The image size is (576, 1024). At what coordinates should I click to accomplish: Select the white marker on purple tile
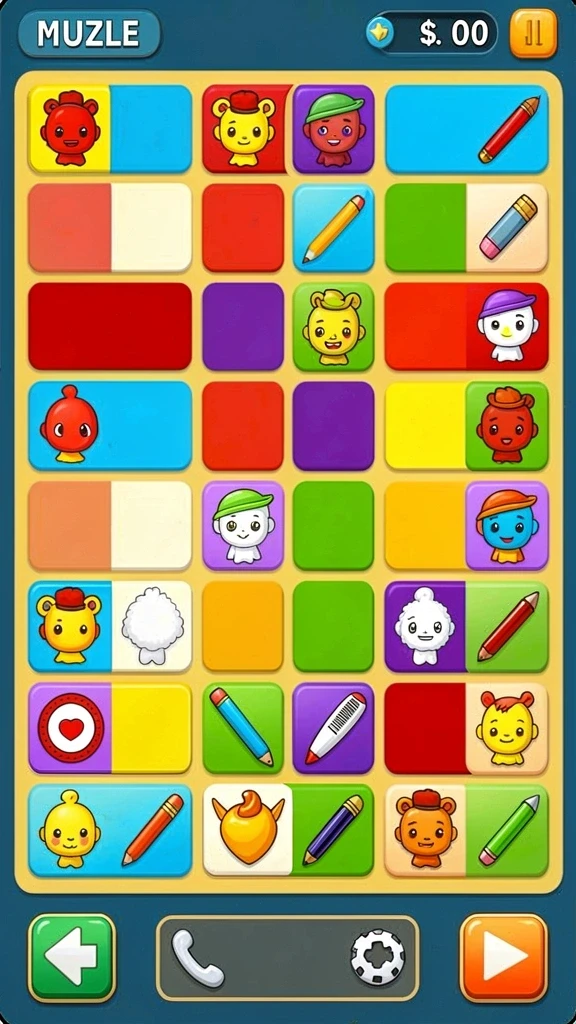tap(333, 728)
